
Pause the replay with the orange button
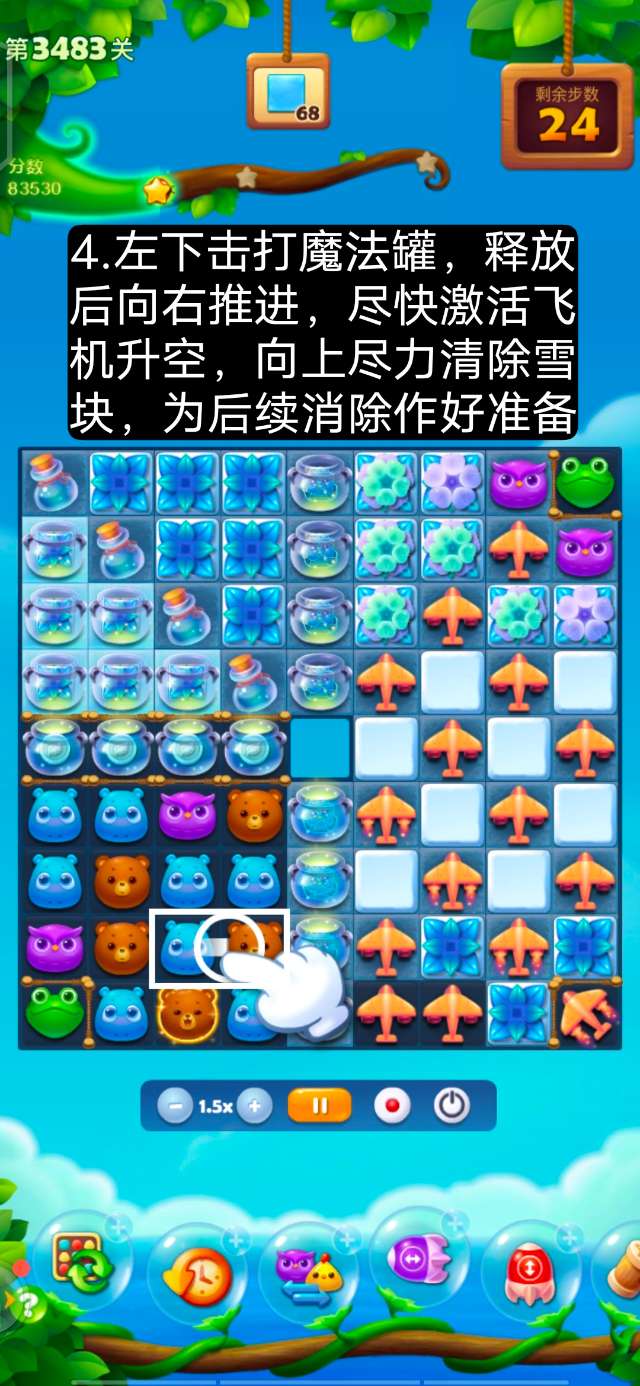click(x=320, y=1106)
